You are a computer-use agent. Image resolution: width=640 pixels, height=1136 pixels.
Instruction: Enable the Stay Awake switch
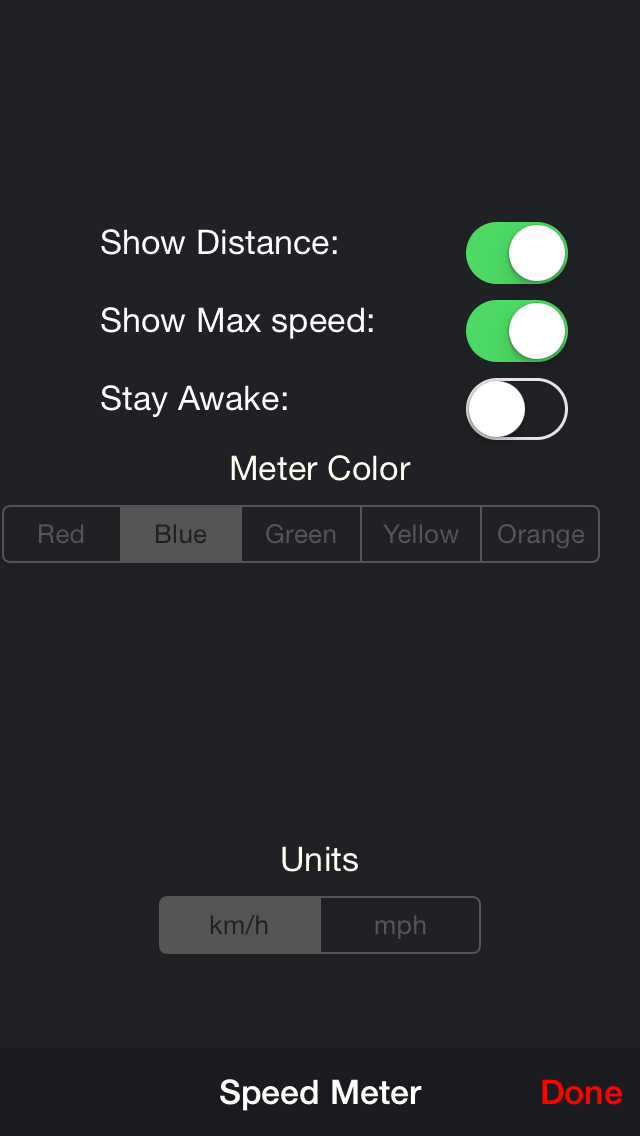pyautogui.click(x=516, y=409)
